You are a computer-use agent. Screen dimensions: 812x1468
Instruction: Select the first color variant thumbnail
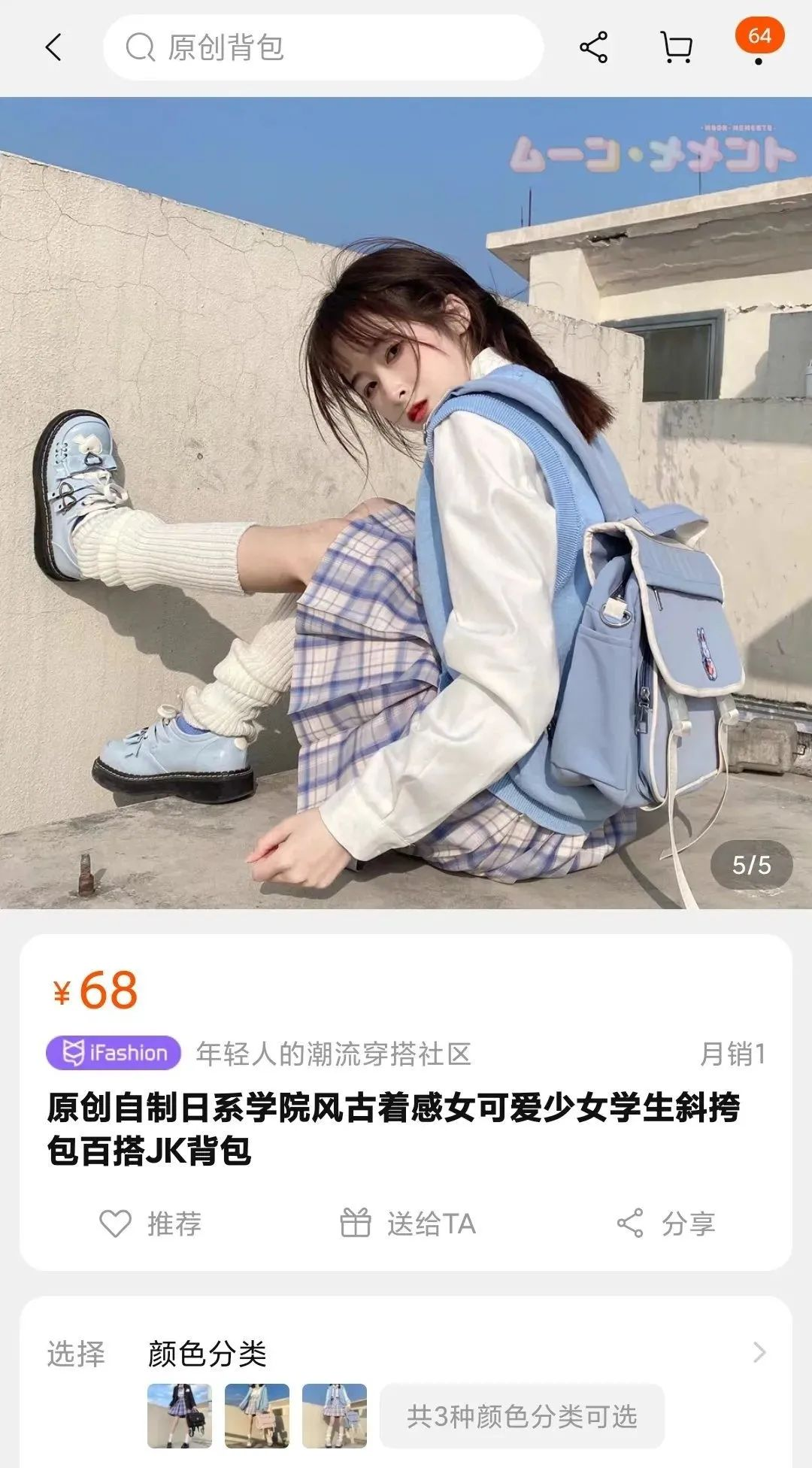tap(179, 1416)
